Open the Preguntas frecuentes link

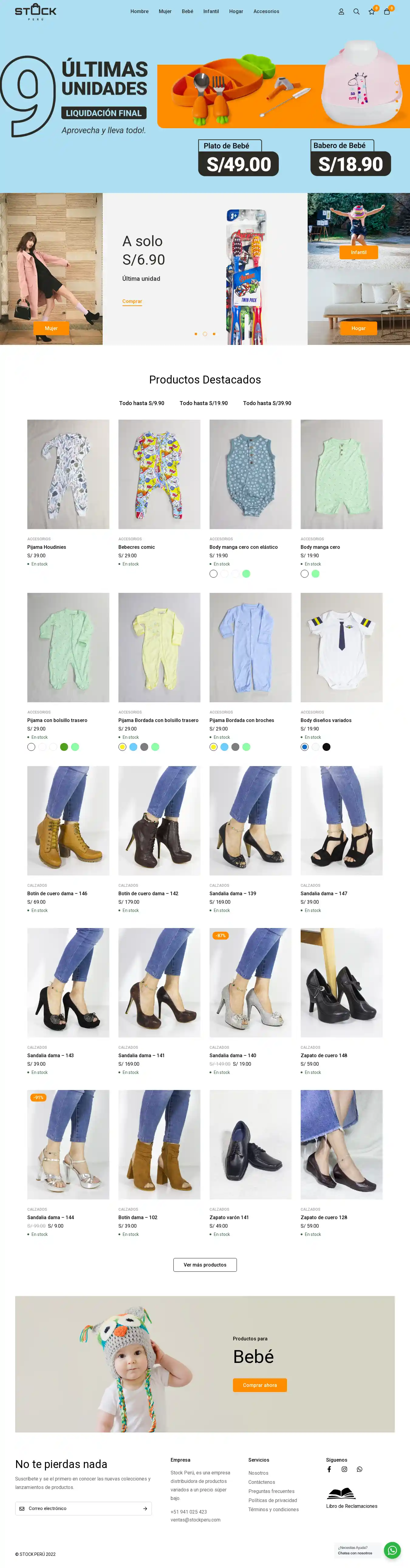(271, 1491)
